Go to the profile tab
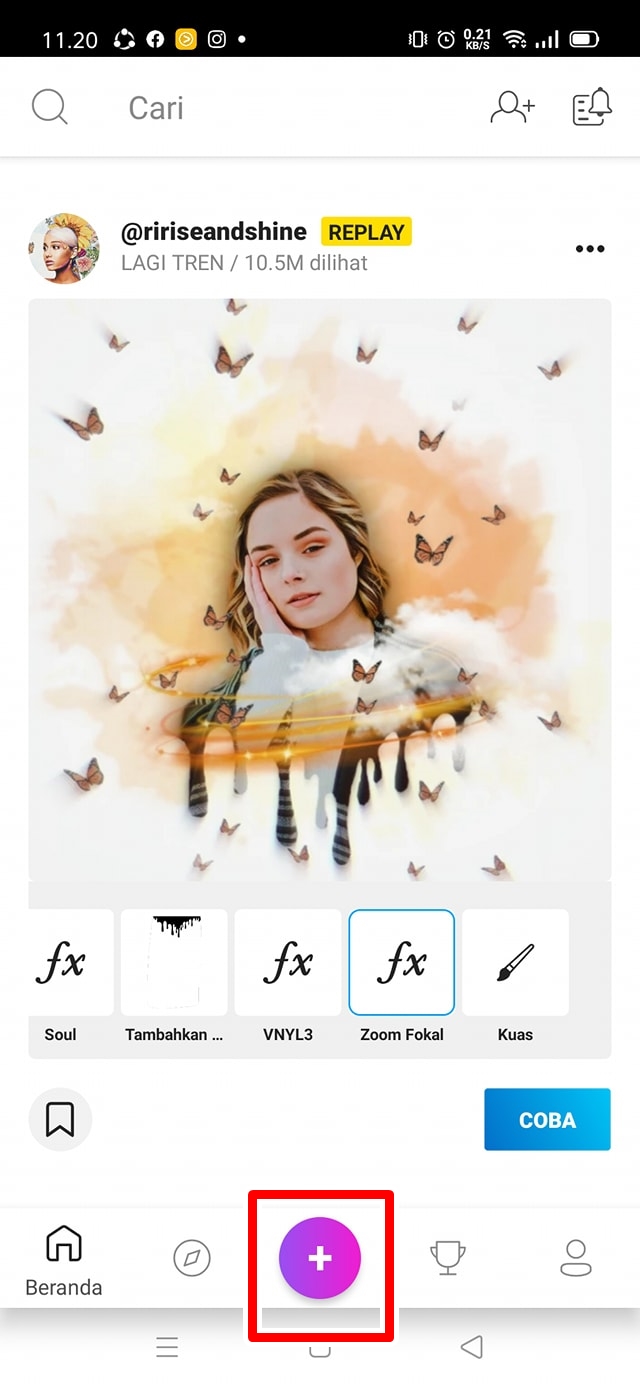This screenshot has height=1386, width=640. [x=575, y=1257]
